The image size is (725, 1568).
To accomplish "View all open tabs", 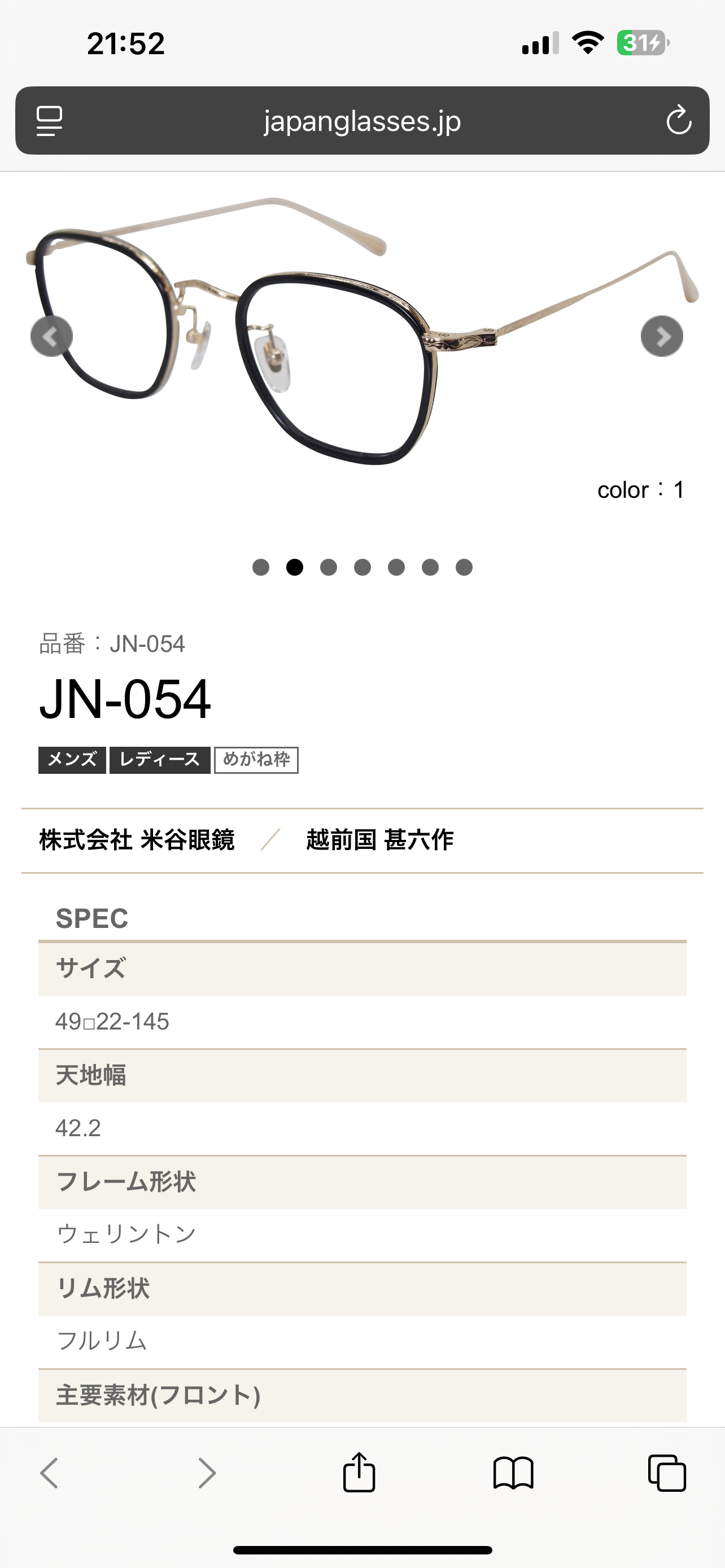I will click(667, 1473).
